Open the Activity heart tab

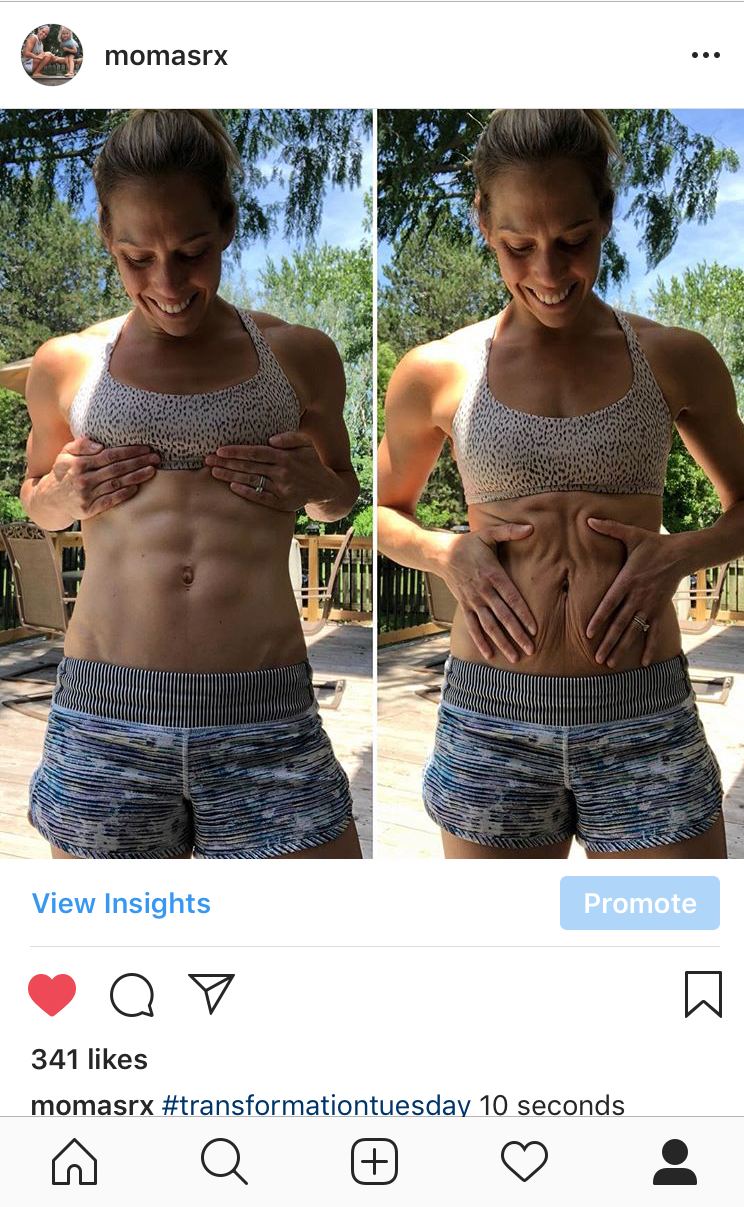[524, 1162]
